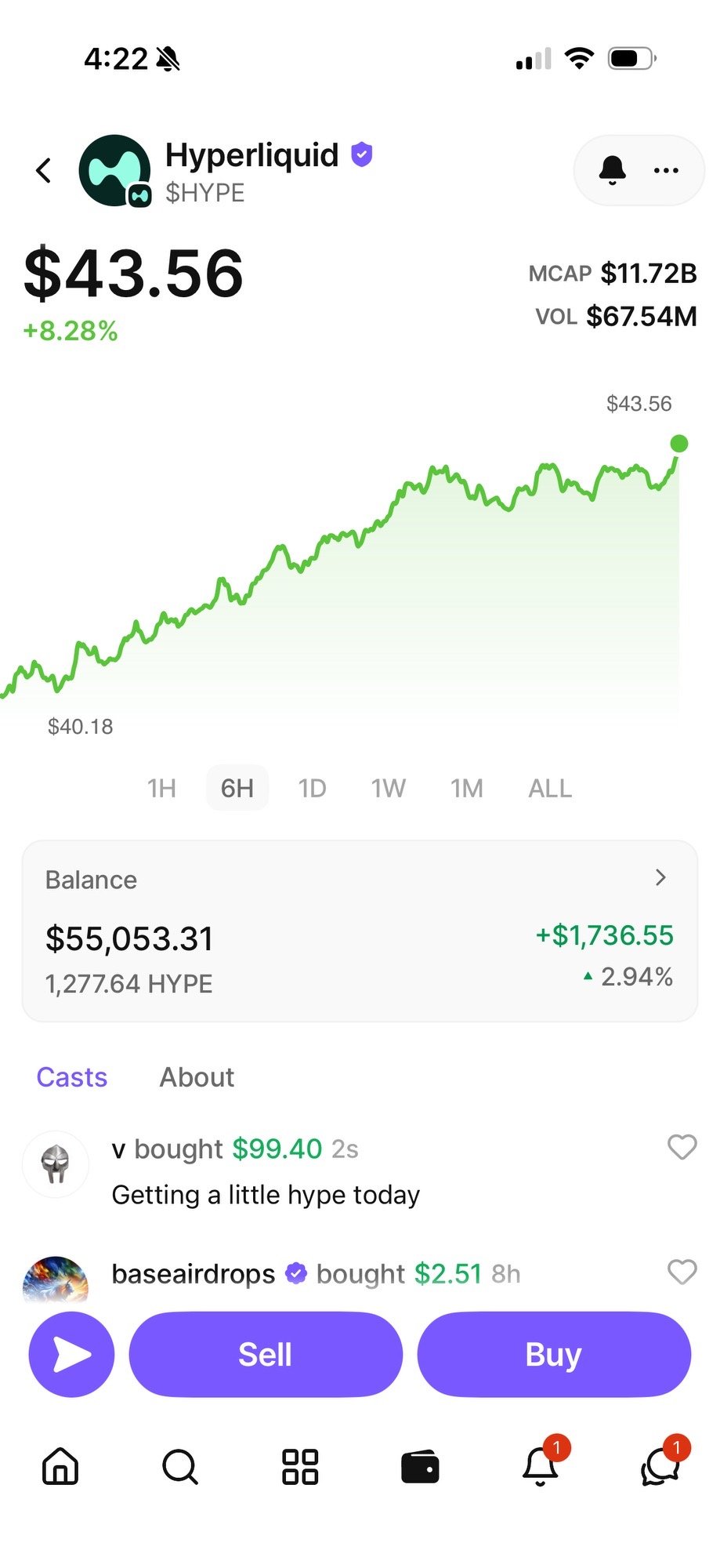Choose the 1M chart timeframe
Screen dimensions: 720x1568
coord(466,788)
